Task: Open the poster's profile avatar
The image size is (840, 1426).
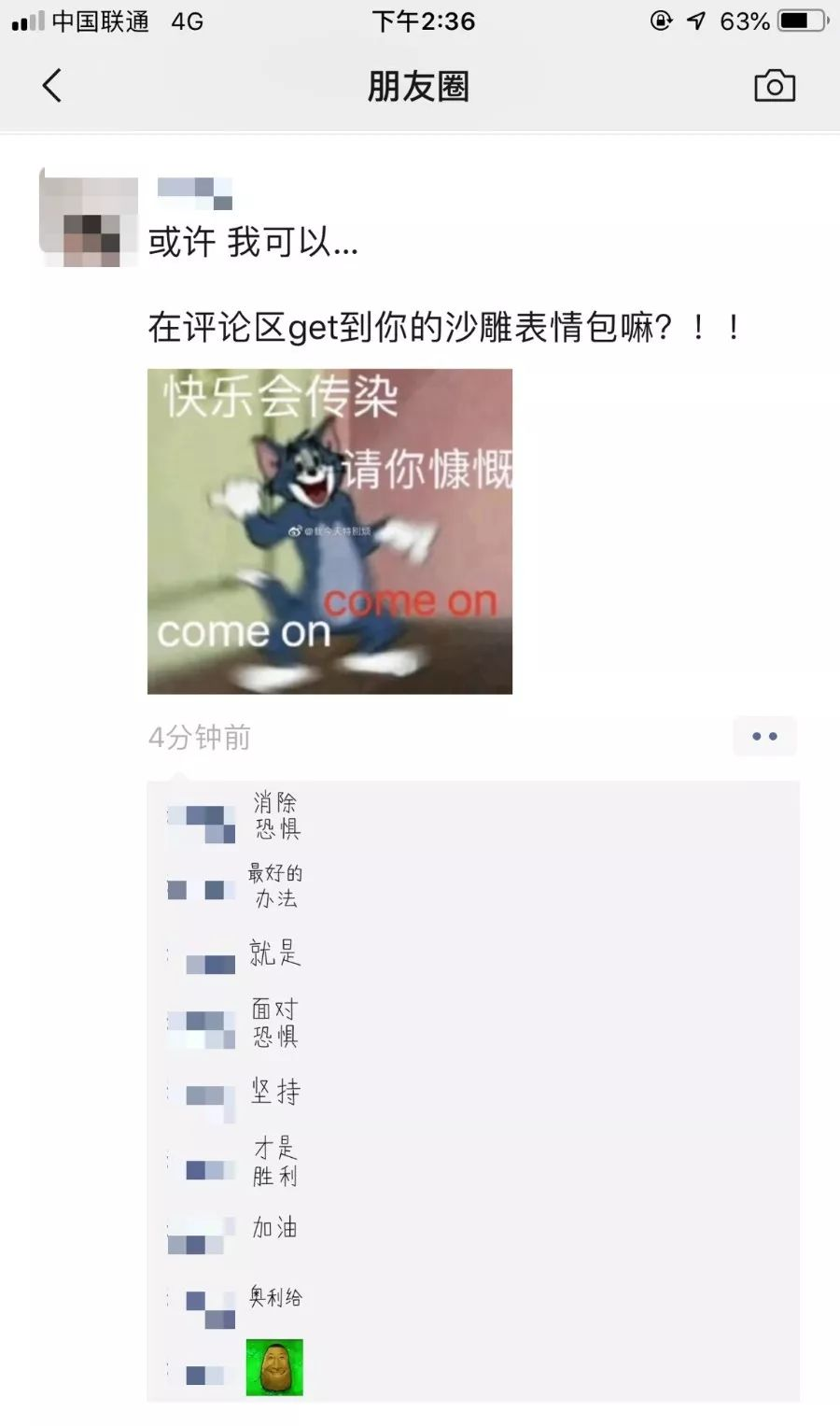Action: point(90,219)
